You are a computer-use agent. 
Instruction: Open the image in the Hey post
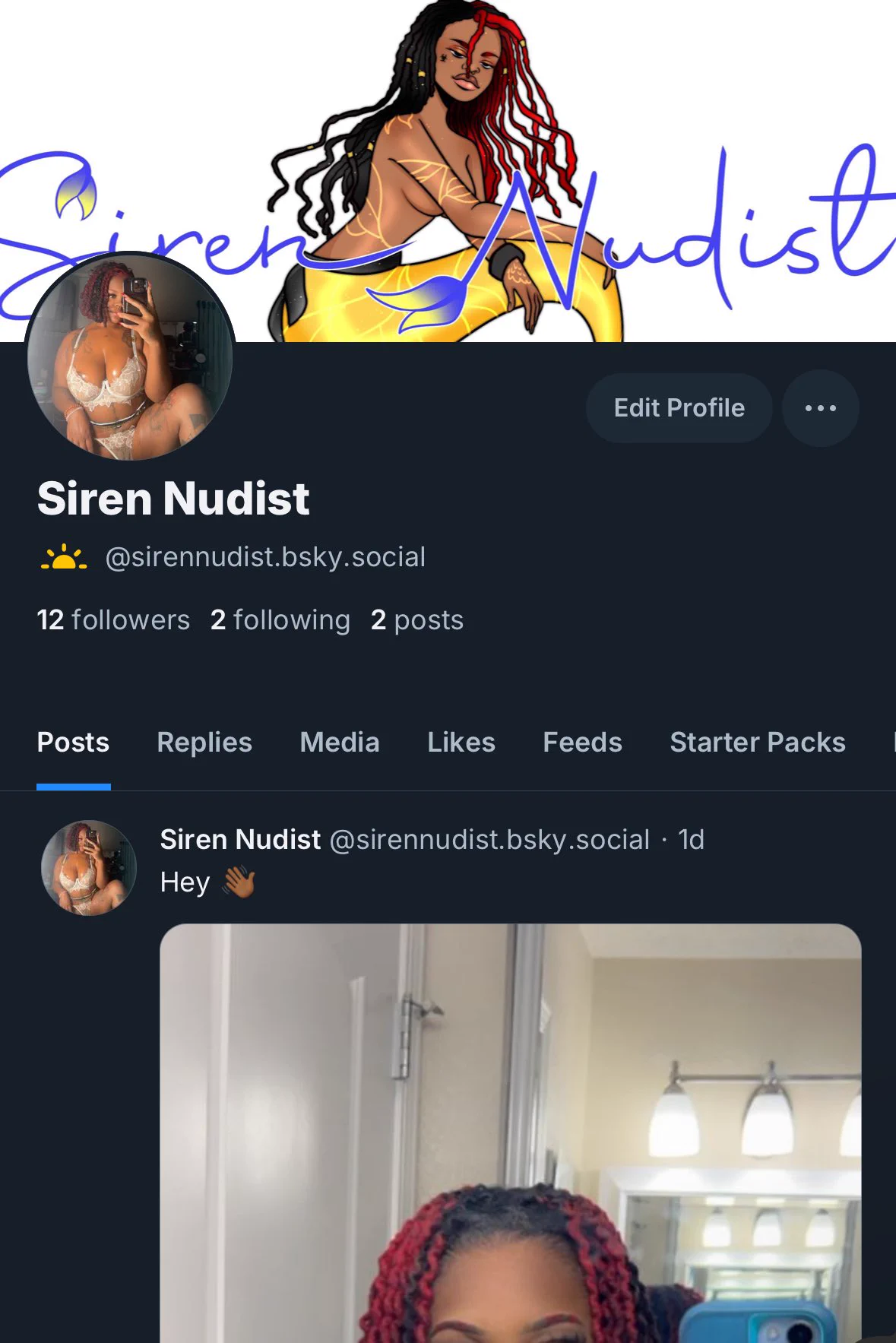[x=510, y=1132]
